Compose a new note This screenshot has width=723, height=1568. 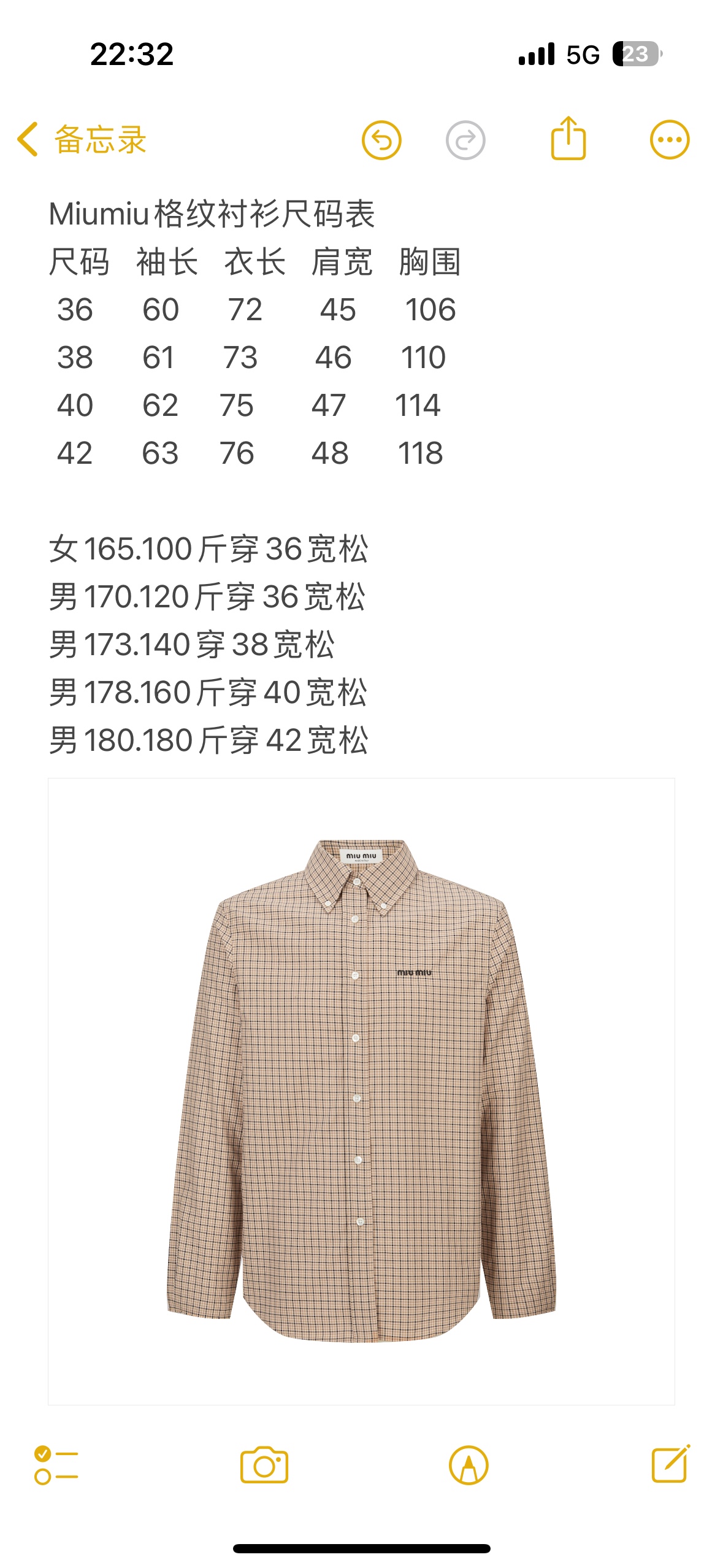click(670, 1464)
